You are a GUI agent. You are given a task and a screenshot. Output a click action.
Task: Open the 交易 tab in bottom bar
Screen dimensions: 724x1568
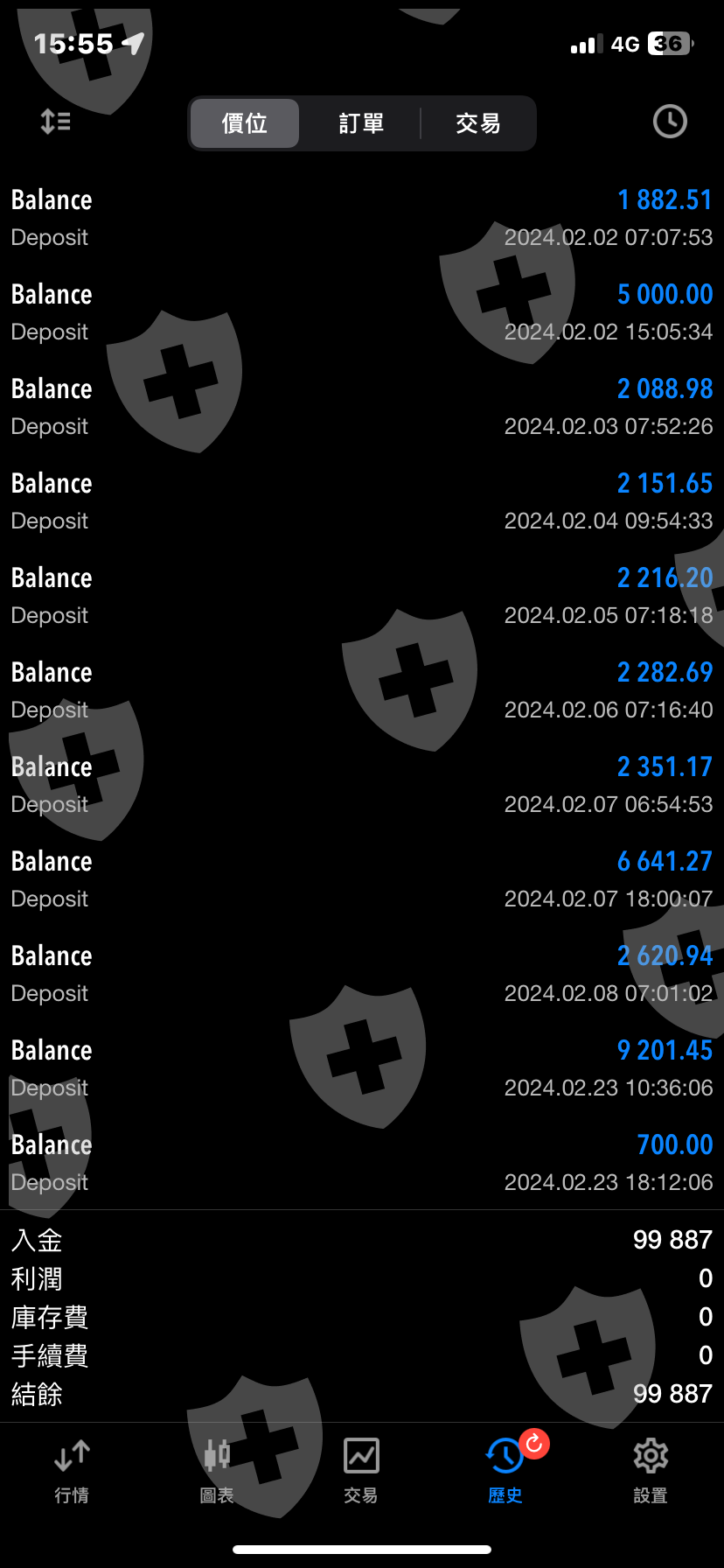coord(361,1472)
